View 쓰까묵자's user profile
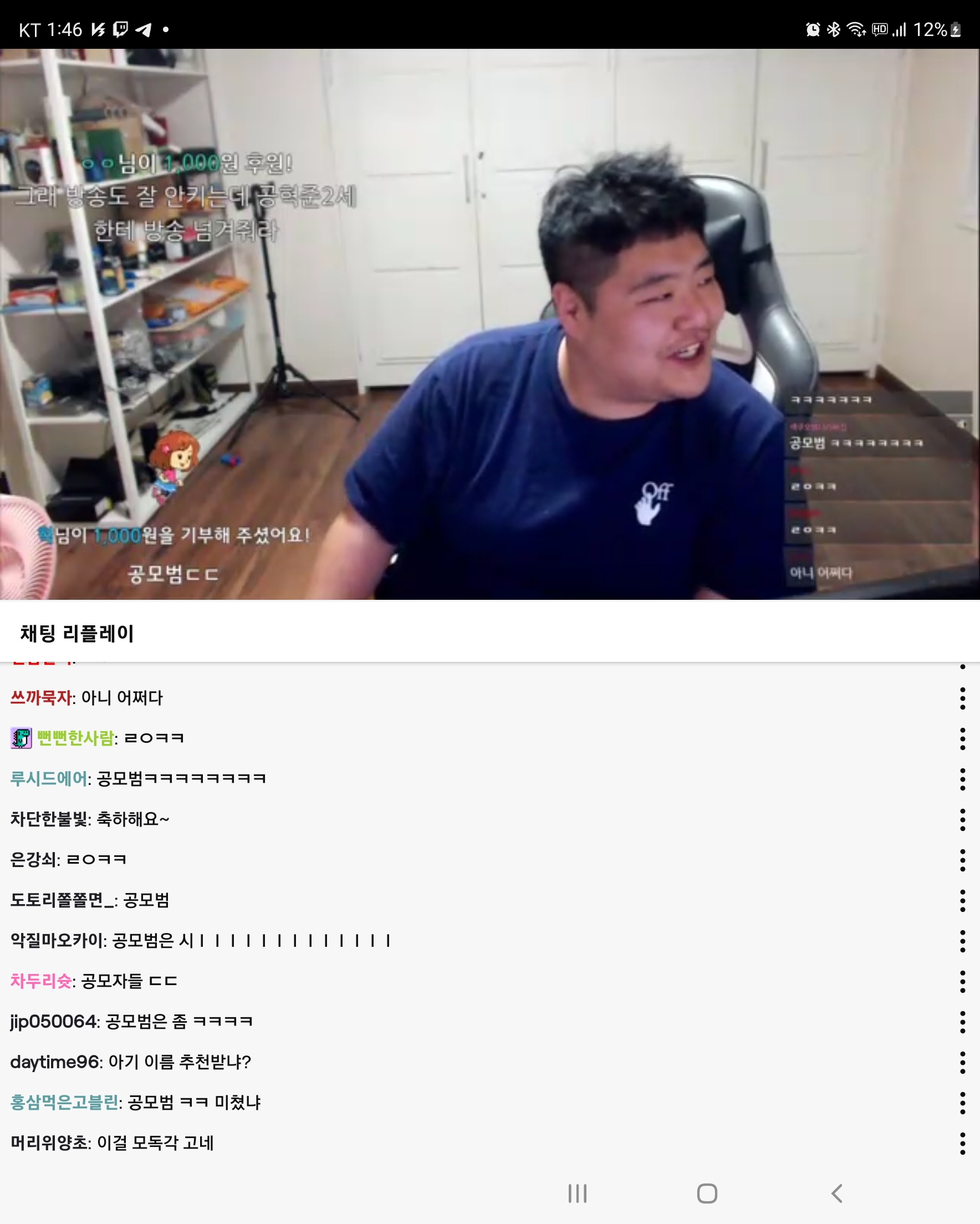This screenshot has width=980, height=1224. point(41,698)
